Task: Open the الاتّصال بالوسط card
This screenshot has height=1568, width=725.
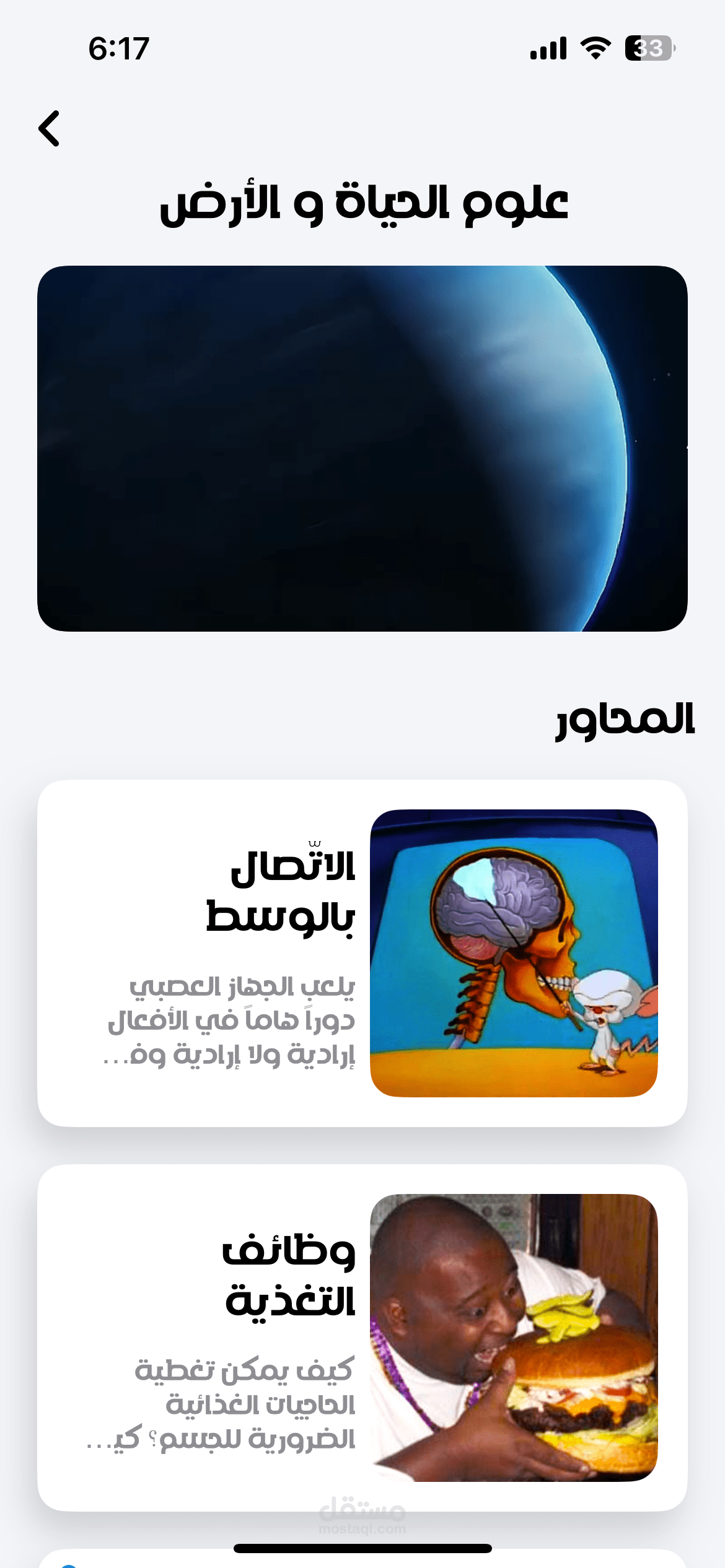Action: pyautogui.click(x=362, y=953)
